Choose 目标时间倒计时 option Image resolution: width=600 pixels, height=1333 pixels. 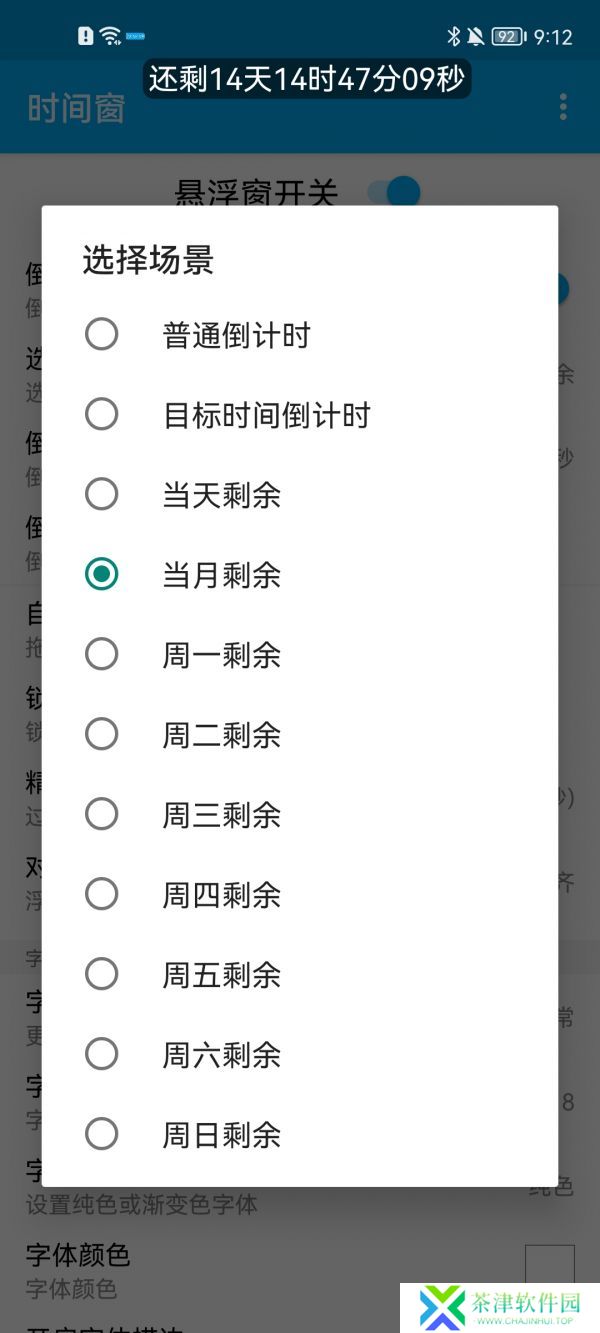pos(300,414)
